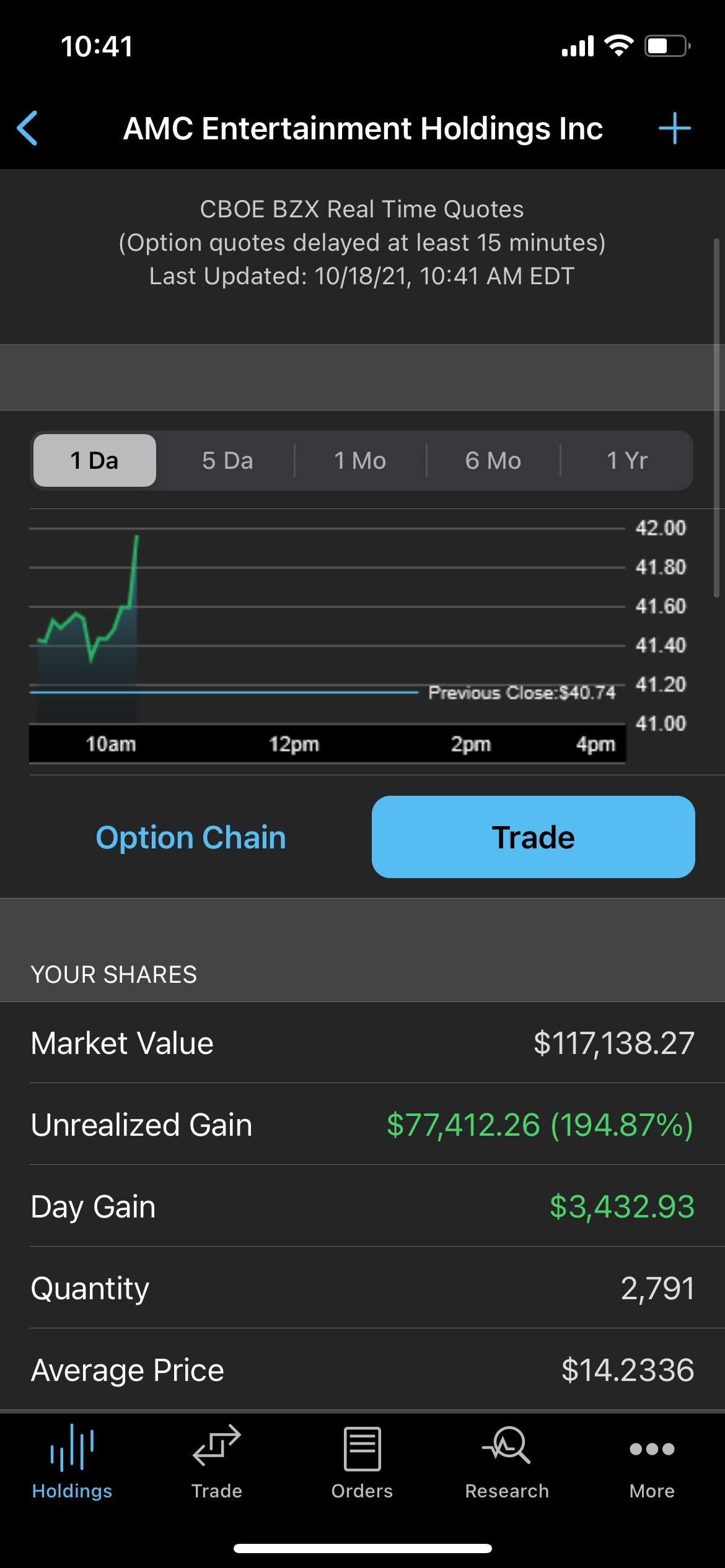Image resolution: width=725 pixels, height=1568 pixels.
Task: Show the 1 Mo chart range
Action: pyautogui.click(x=360, y=460)
